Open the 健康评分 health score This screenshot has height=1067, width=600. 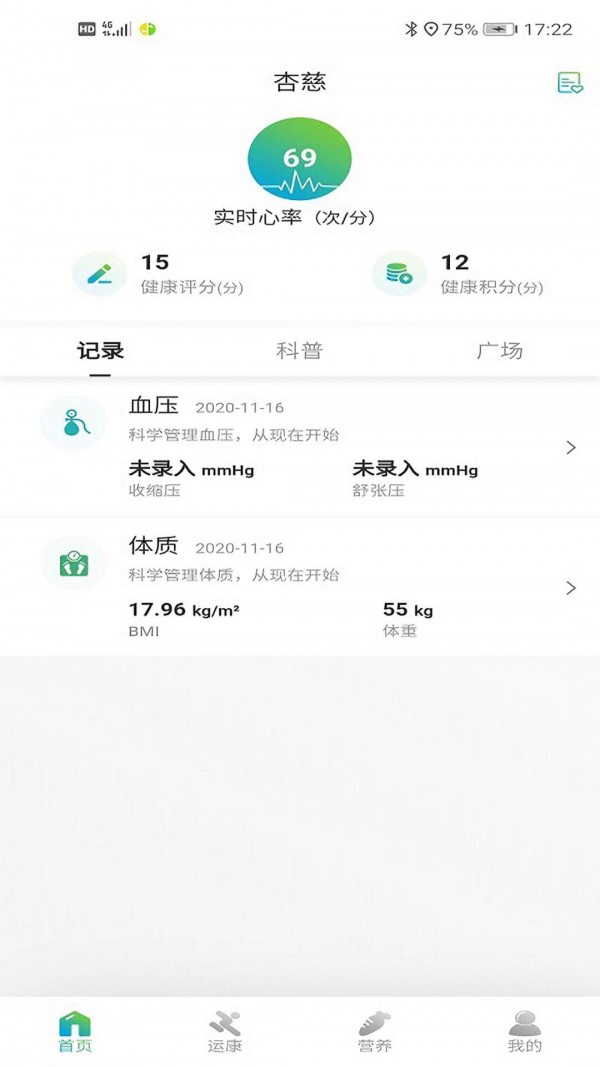coord(158,274)
